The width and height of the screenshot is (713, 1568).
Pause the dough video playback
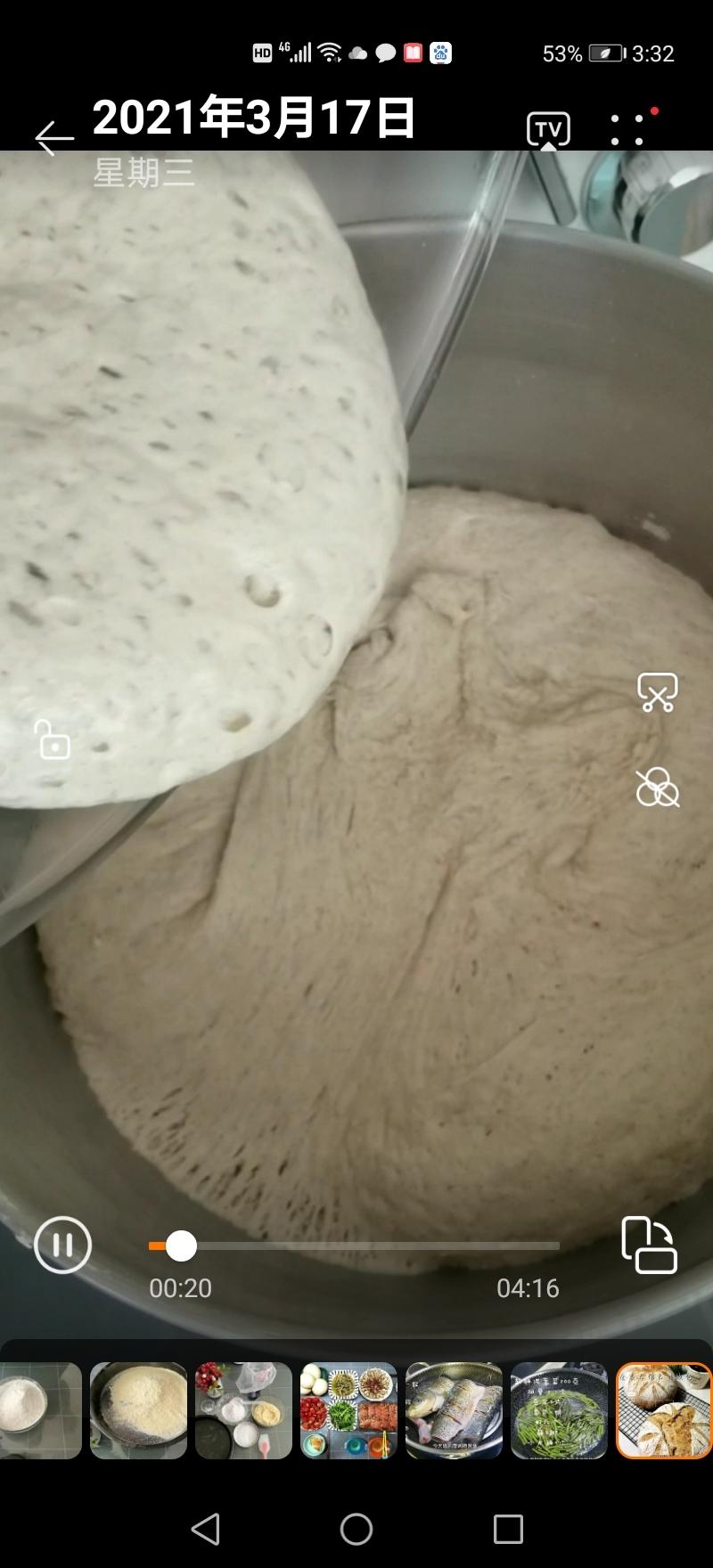61,1246
